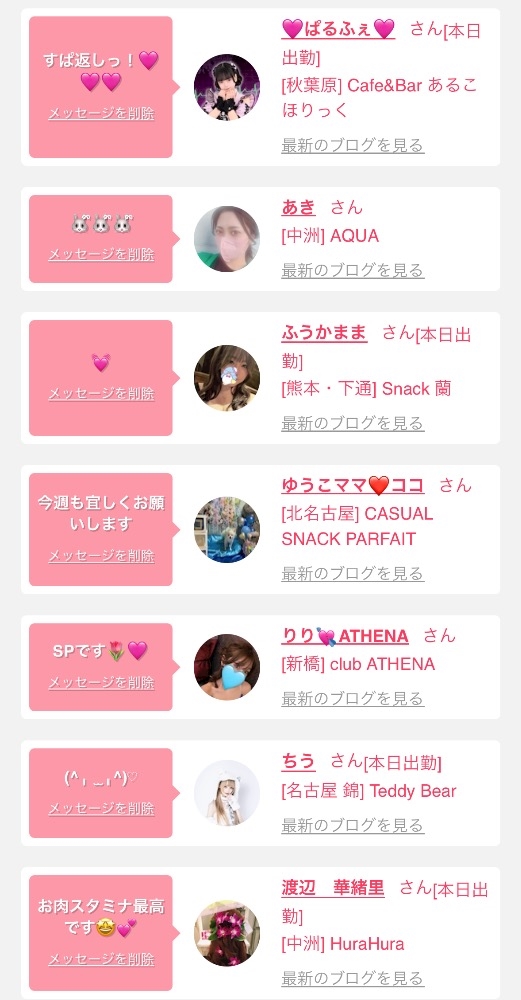521x1000 pixels.
Task: Delete the SPです message
Action: pyautogui.click(x=101, y=682)
